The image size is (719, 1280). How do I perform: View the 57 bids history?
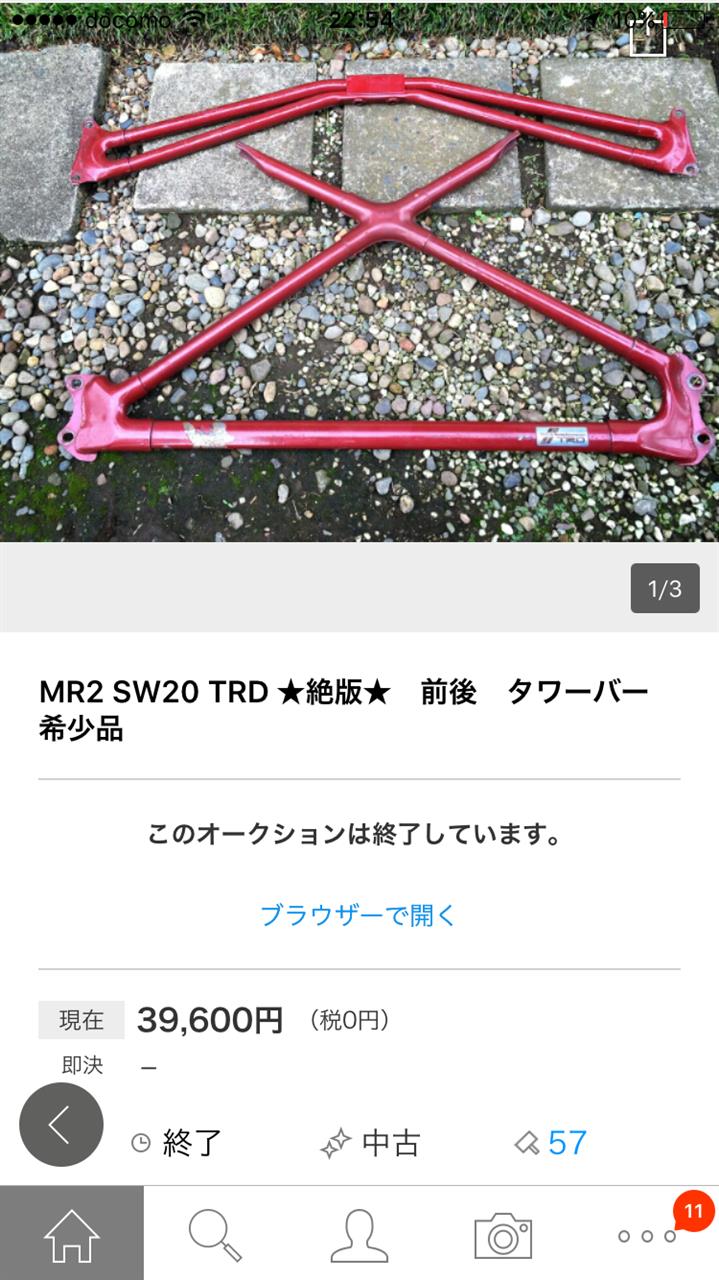551,1142
